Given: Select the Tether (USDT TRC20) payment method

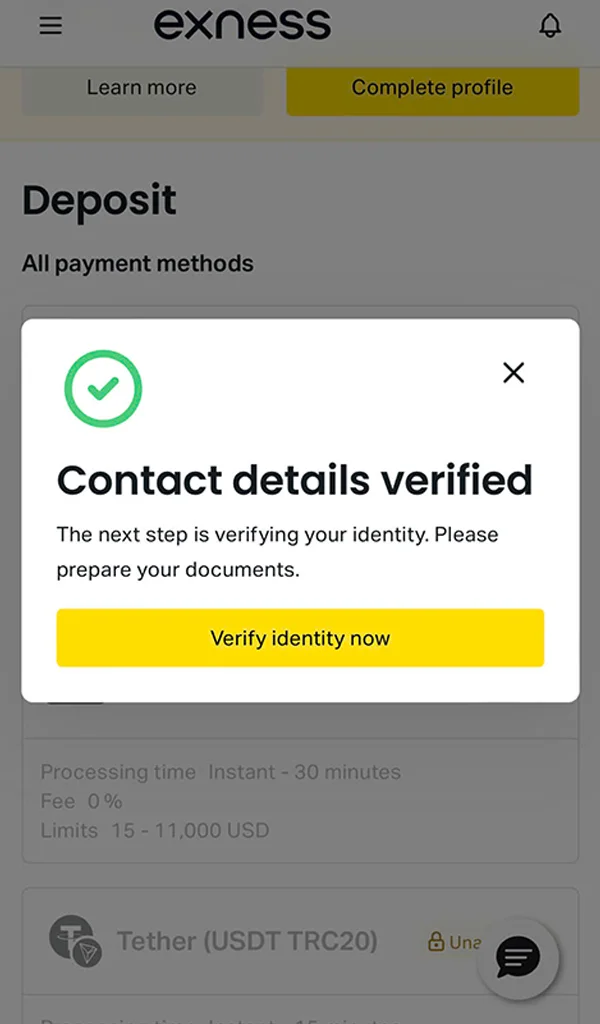Looking at the screenshot, I should pos(246,941).
